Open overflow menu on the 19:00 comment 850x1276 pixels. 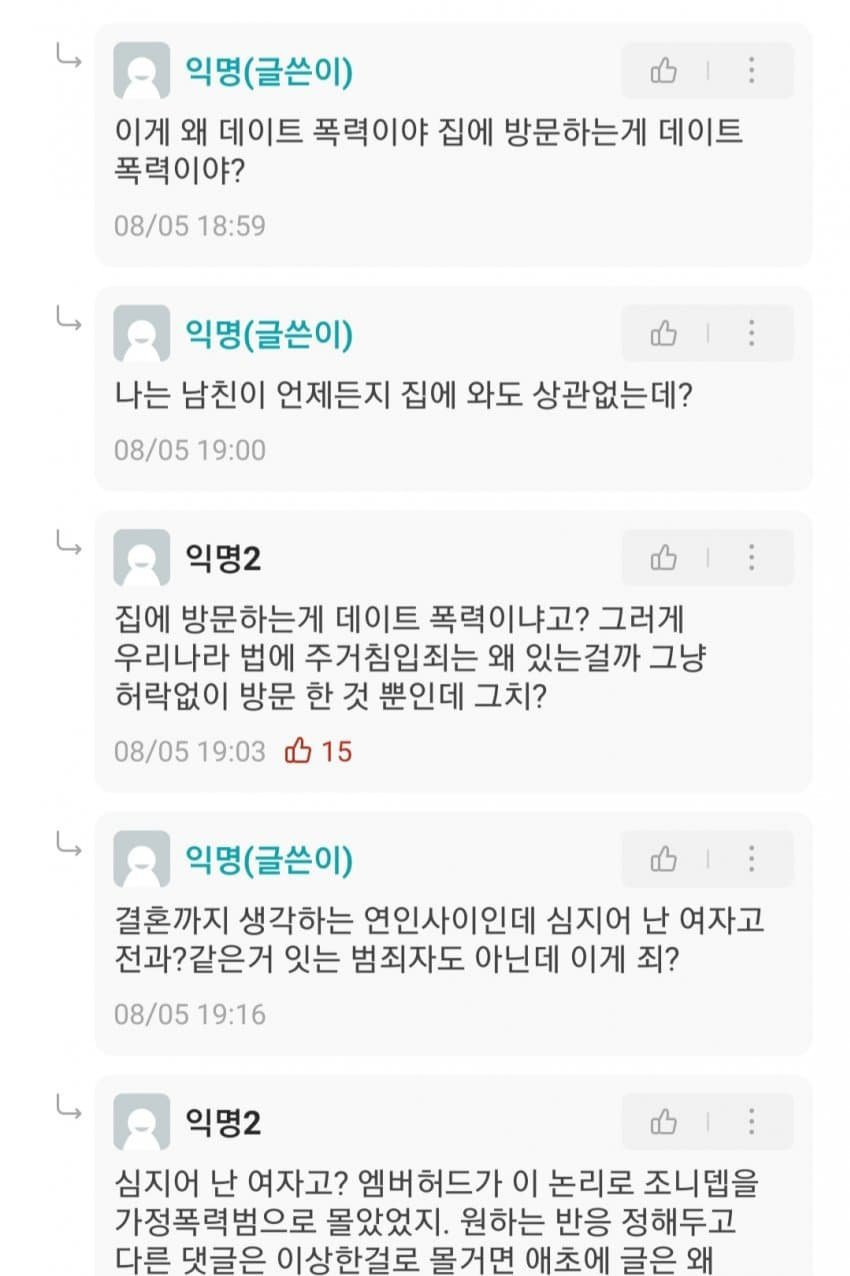click(x=751, y=333)
